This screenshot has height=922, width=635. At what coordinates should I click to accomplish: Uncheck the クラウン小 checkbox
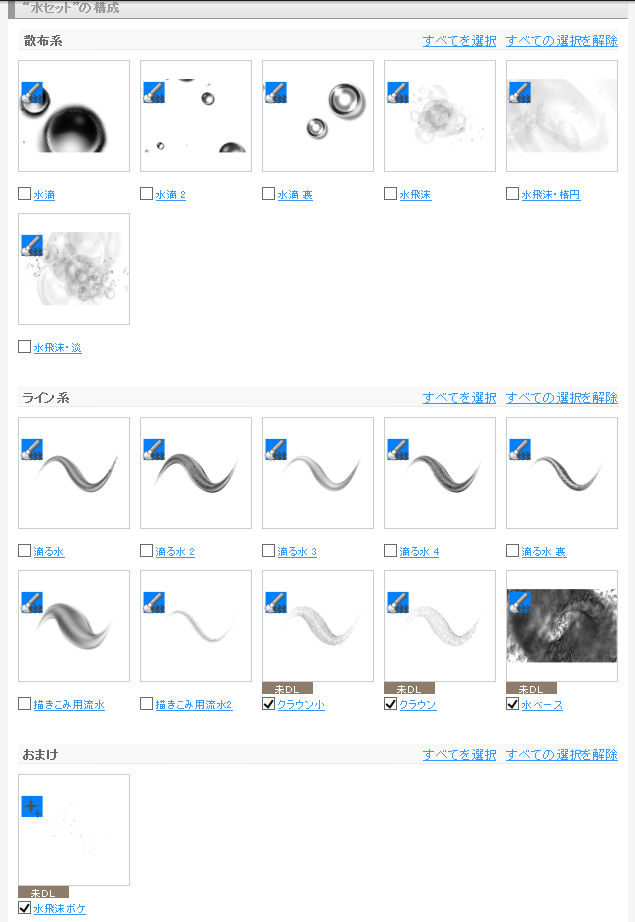(x=269, y=704)
